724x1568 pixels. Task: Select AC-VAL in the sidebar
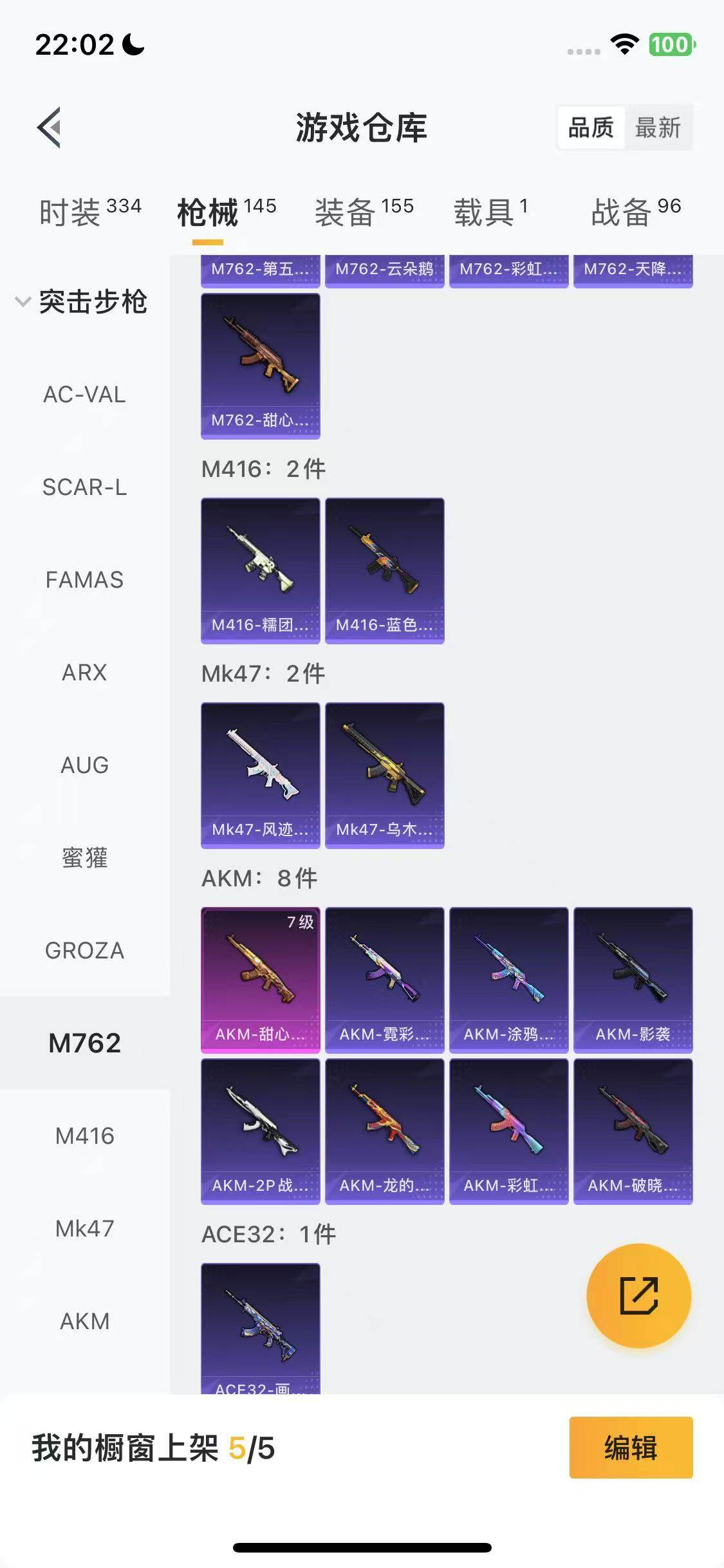pos(84,395)
